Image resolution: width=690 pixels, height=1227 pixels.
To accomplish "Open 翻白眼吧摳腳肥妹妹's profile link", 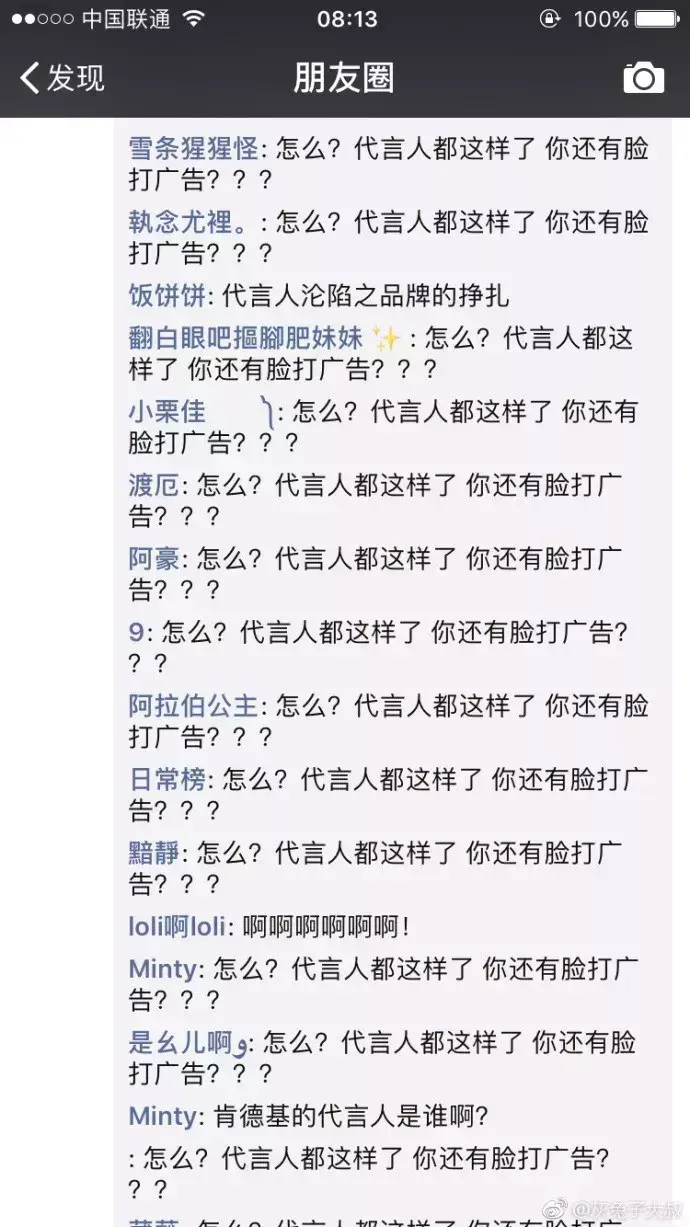I will point(245,338).
